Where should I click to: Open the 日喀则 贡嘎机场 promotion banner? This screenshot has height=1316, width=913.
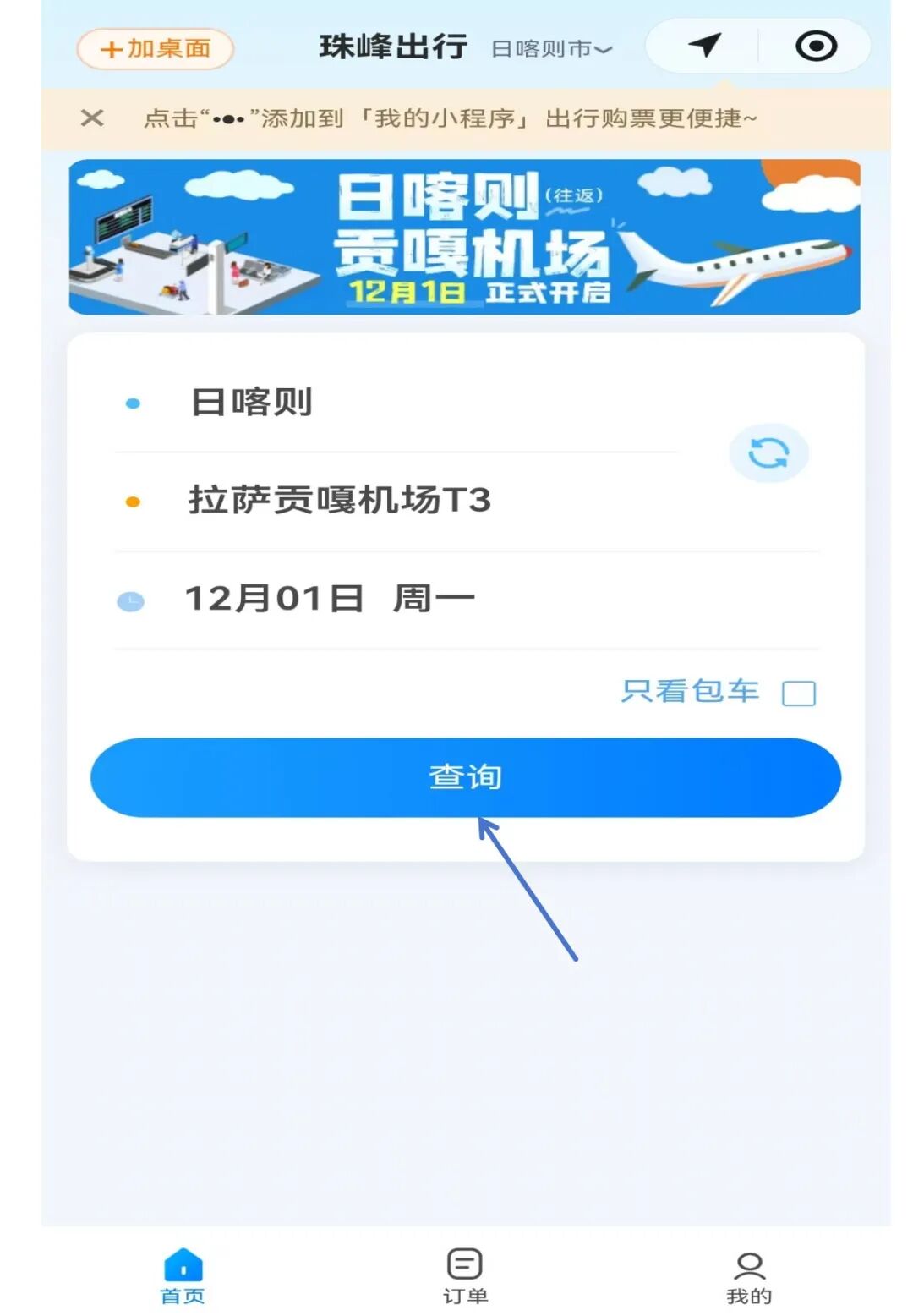pos(464,237)
